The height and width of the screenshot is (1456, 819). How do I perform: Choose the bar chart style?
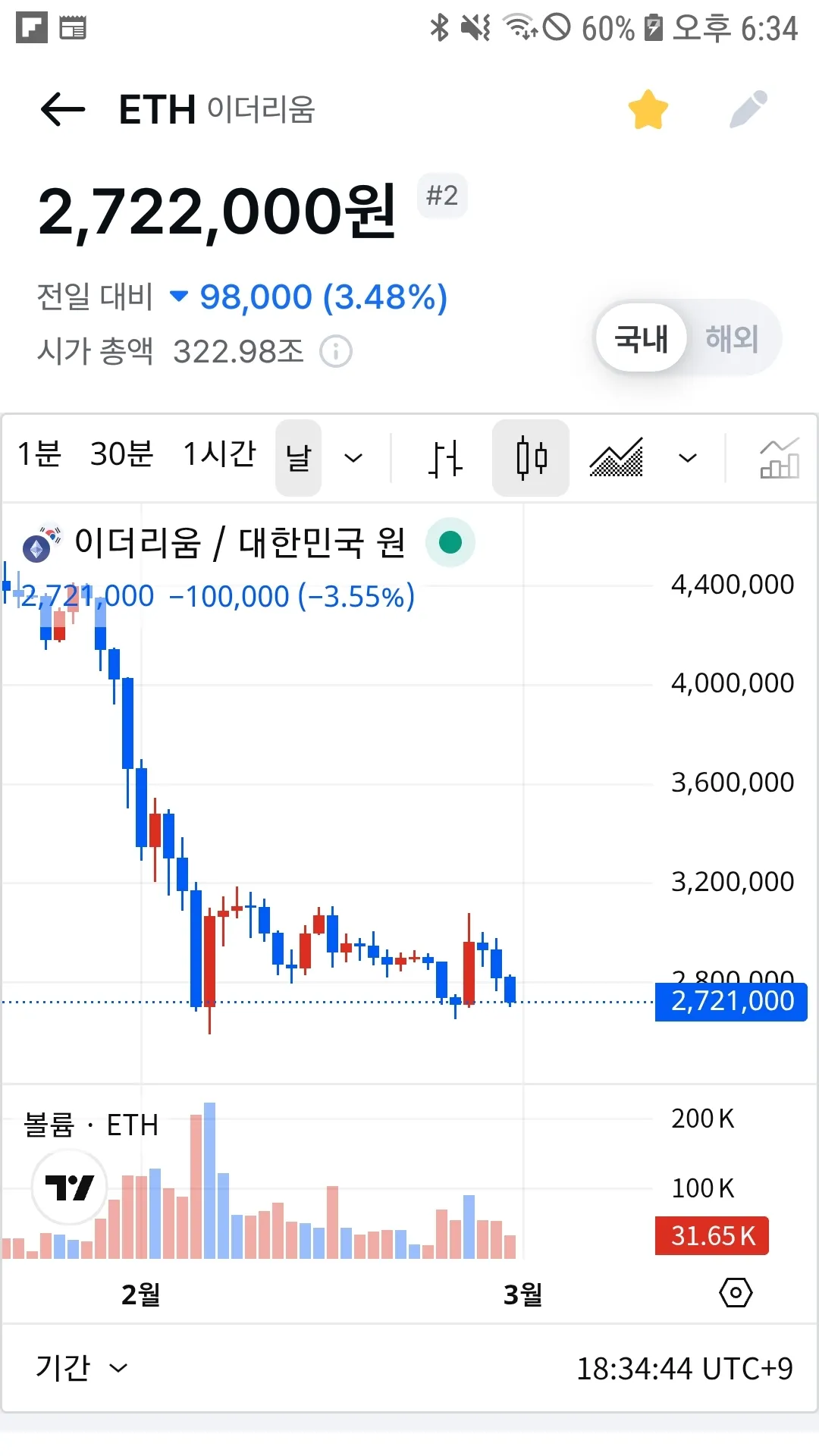[x=445, y=458]
